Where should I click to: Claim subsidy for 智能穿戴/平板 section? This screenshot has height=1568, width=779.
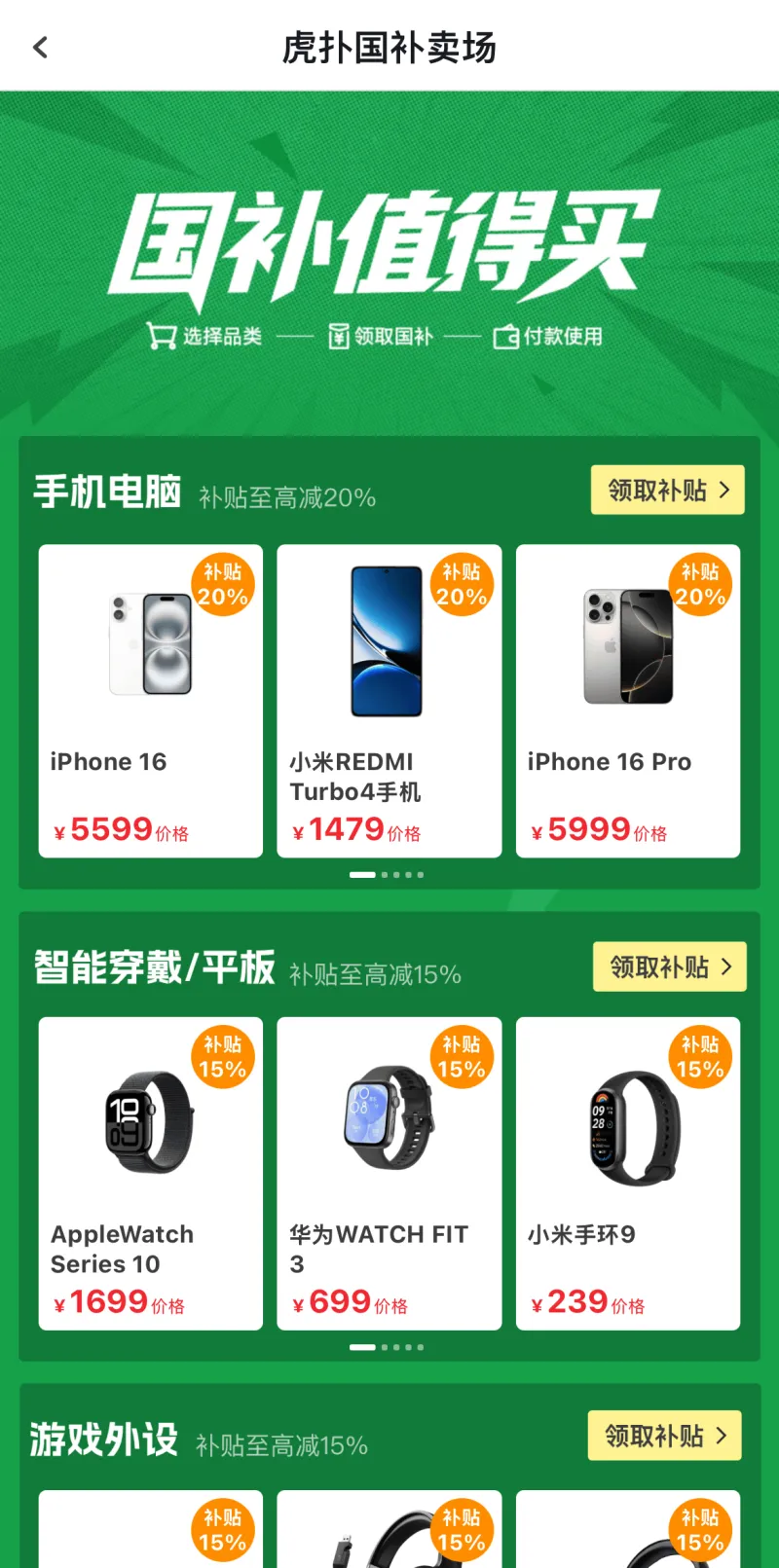point(669,966)
